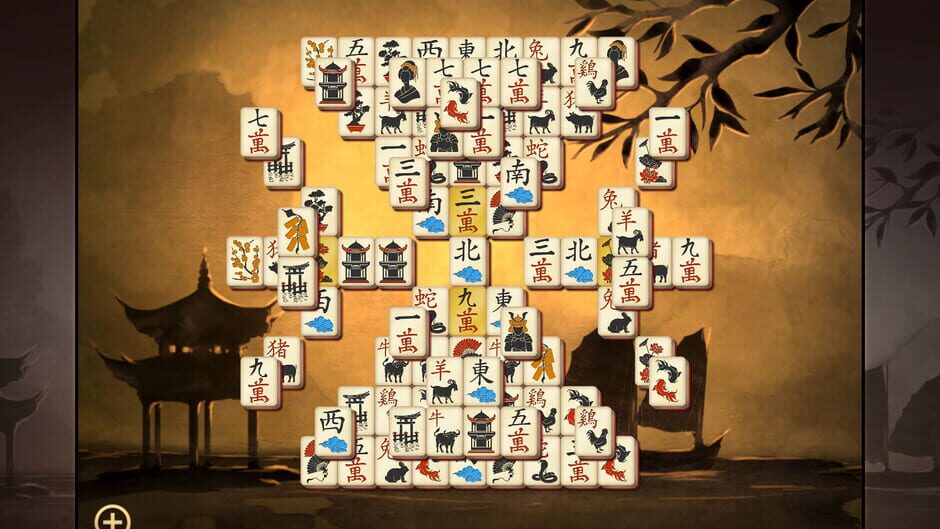Tap the geisha tile left of the 七萬 tiles
940x529 pixels.
point(409,83)
